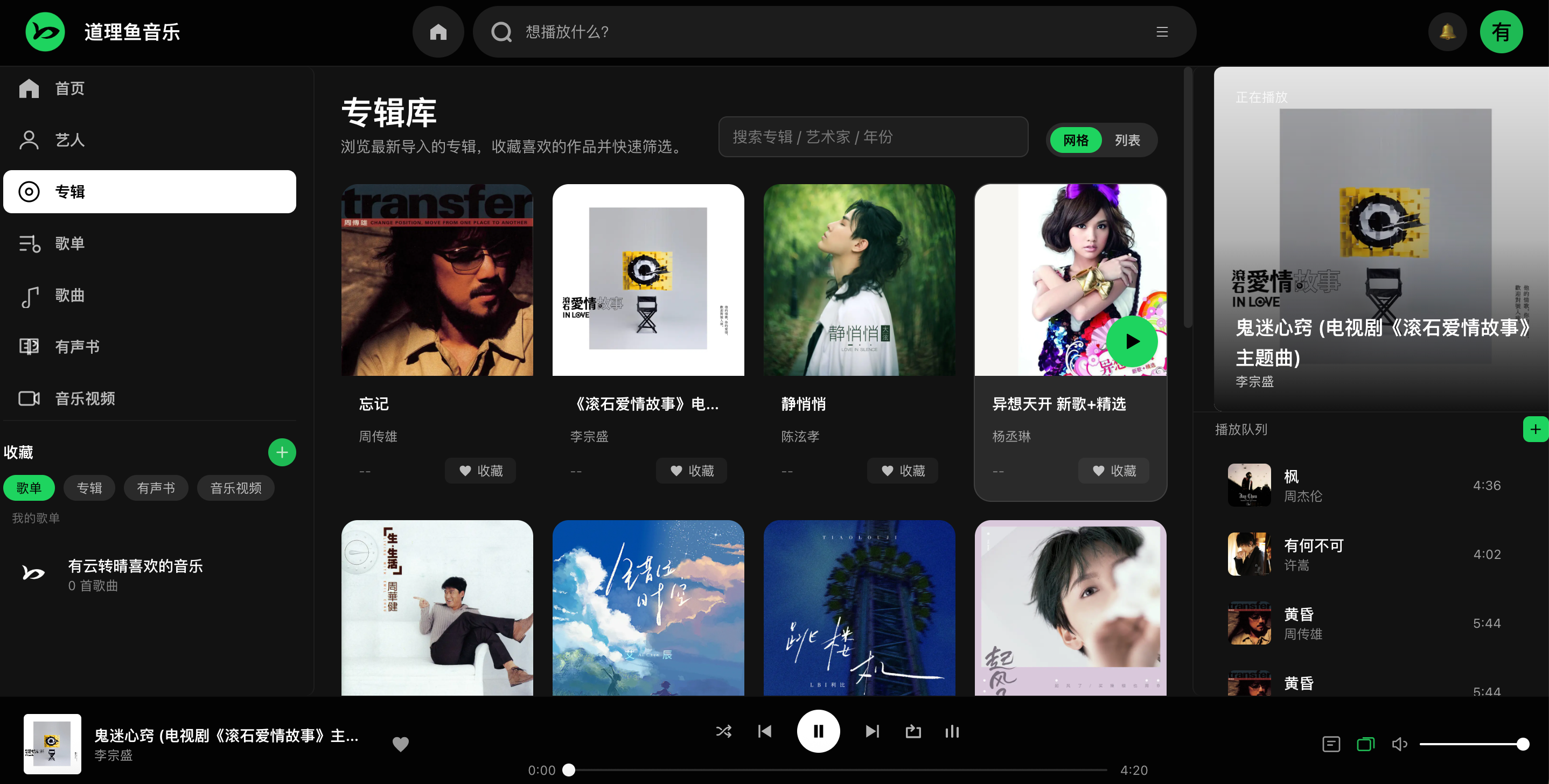Open 有声书 from the sidebar

tap(77, 347)
